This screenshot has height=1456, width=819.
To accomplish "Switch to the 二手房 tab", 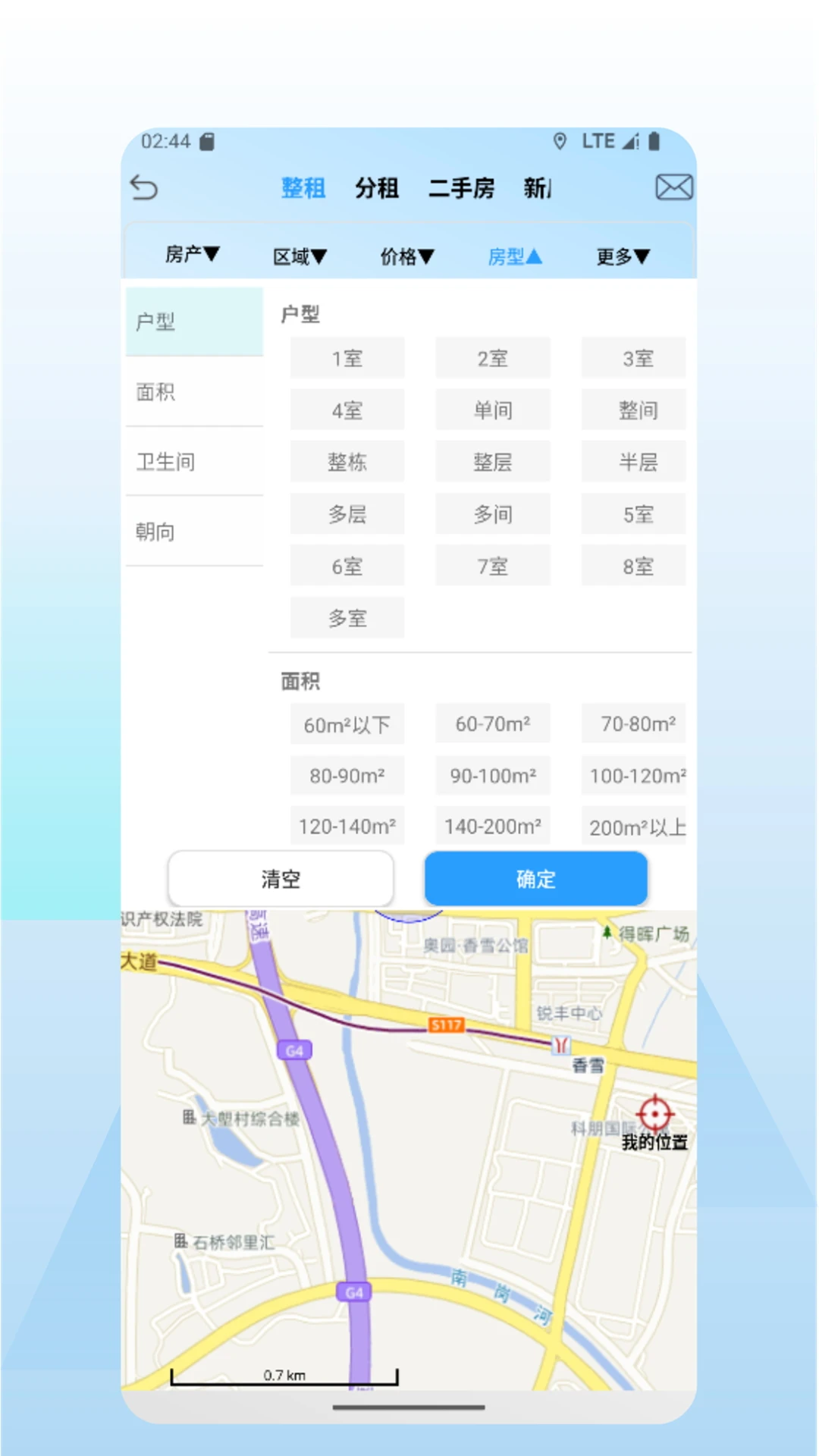I will pos(463,188).
